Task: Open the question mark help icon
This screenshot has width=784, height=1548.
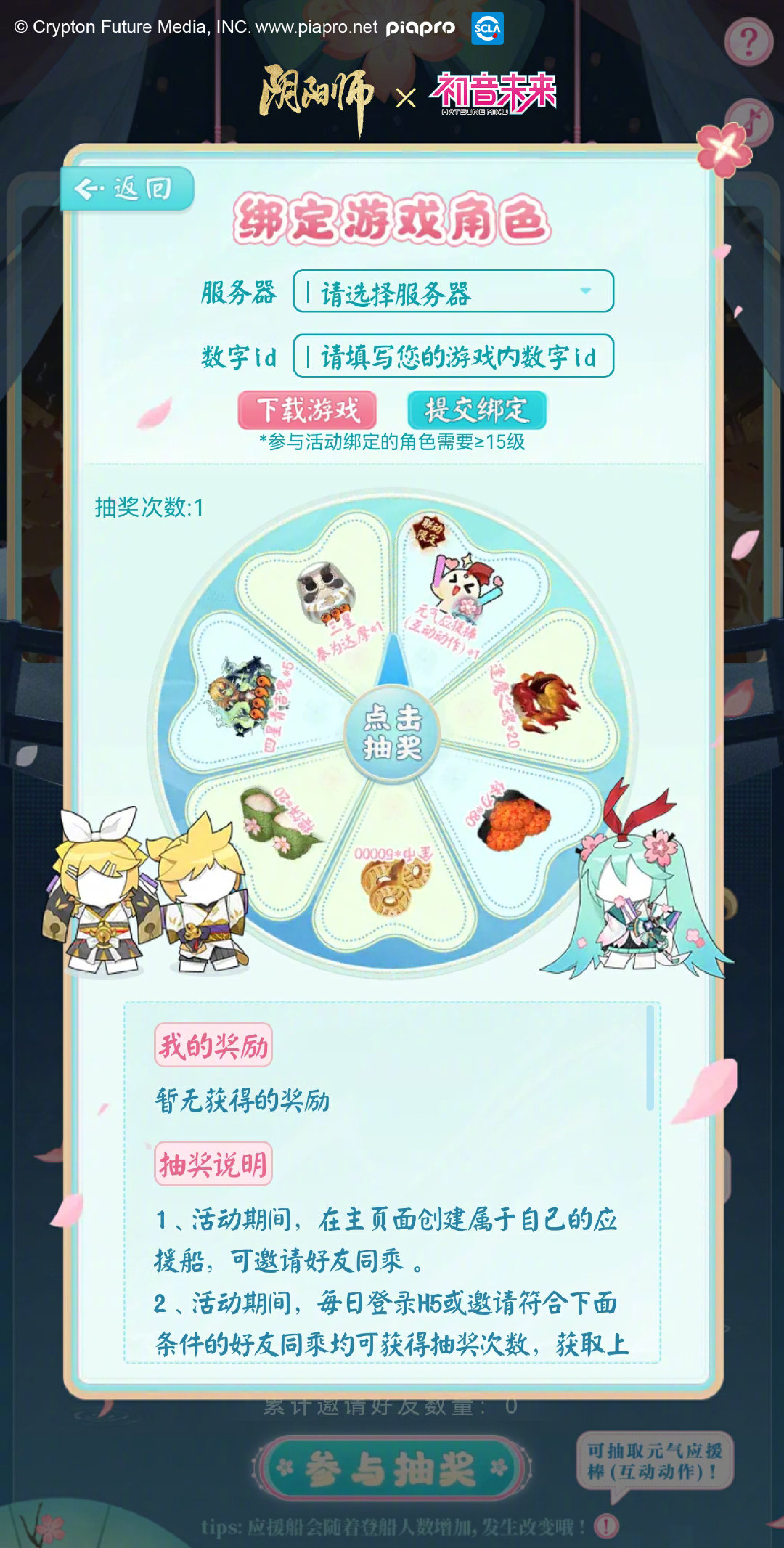Action: pos(748,42)
